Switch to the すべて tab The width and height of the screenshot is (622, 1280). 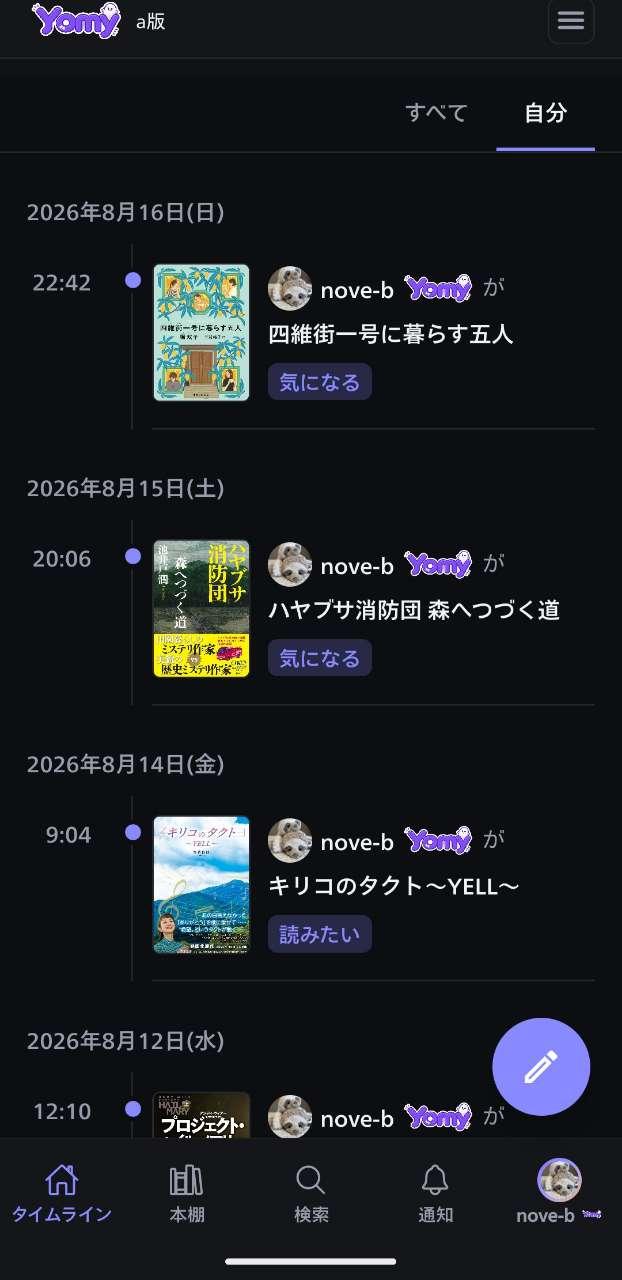tap(436, 112)
